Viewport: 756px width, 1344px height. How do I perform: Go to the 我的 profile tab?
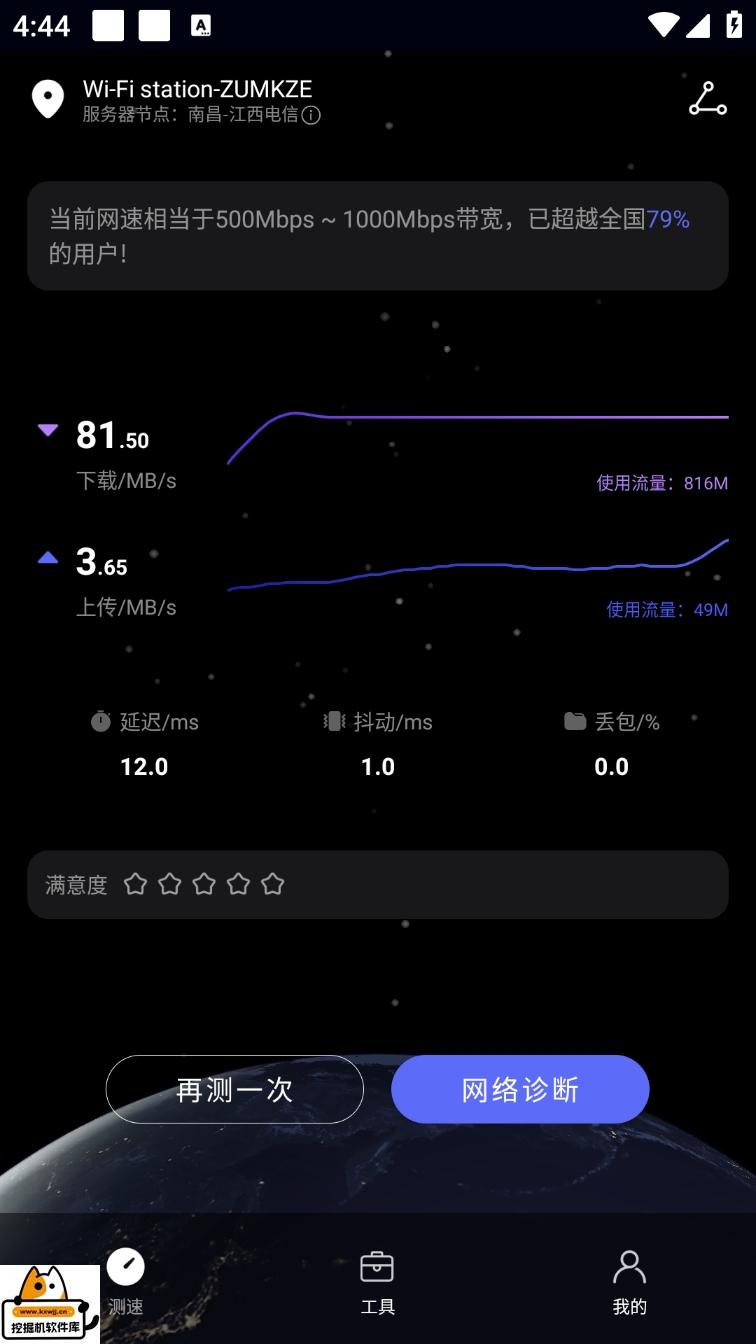[629, 1281]
